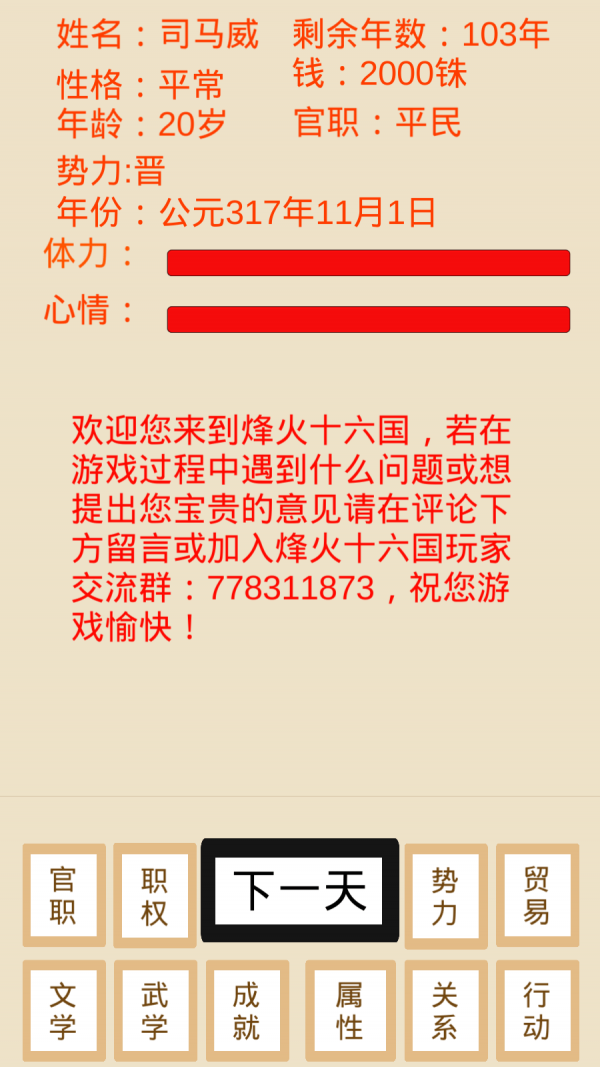Open the 职权 authority menu

coord(154,895)
